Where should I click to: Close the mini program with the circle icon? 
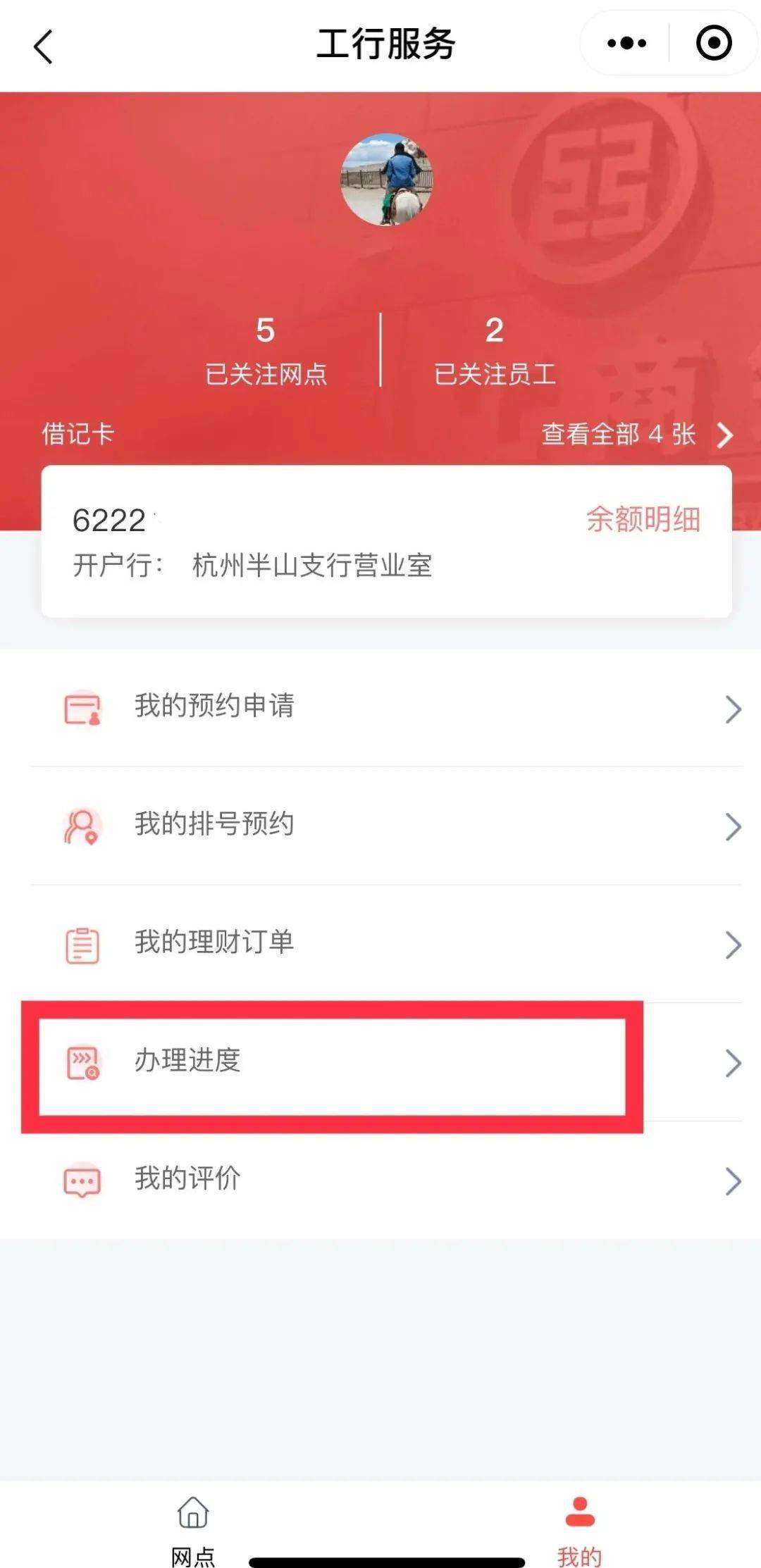pyautogui.click(x=714, y=43)
